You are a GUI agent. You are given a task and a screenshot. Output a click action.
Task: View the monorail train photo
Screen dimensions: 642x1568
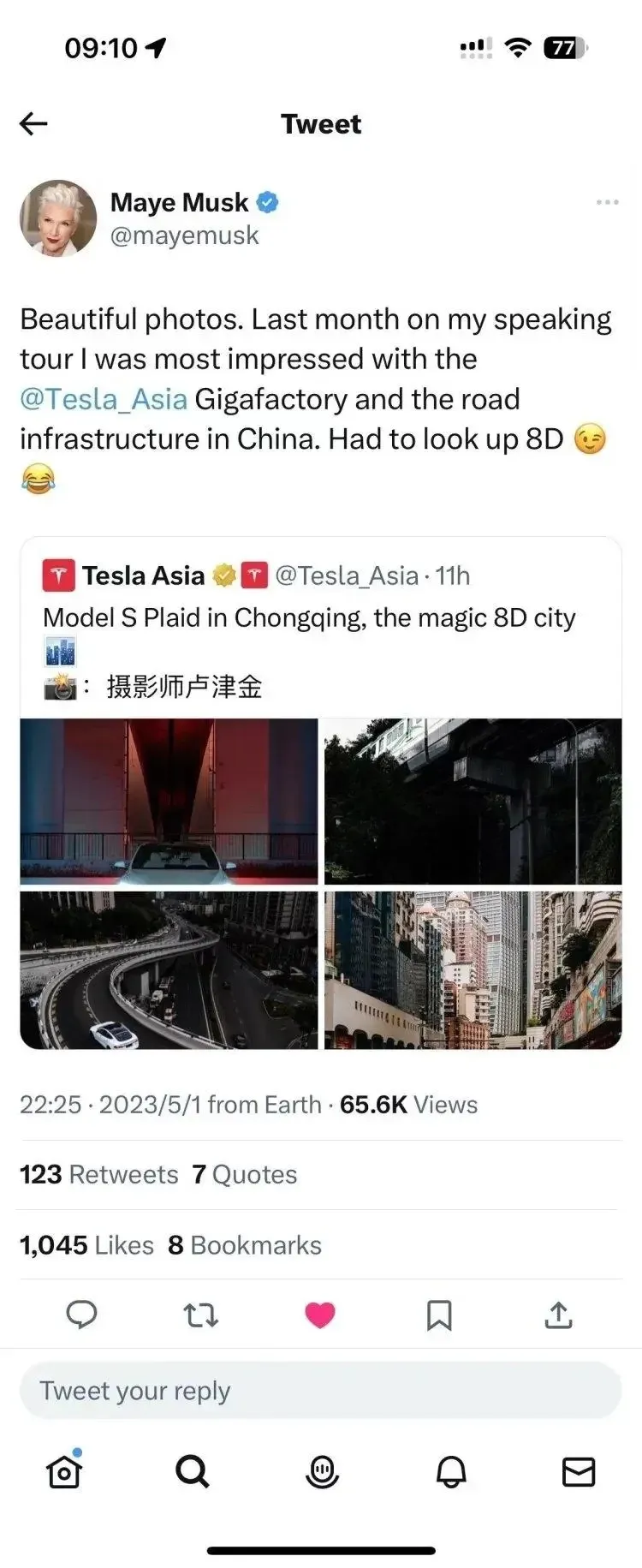click(473, 801)
